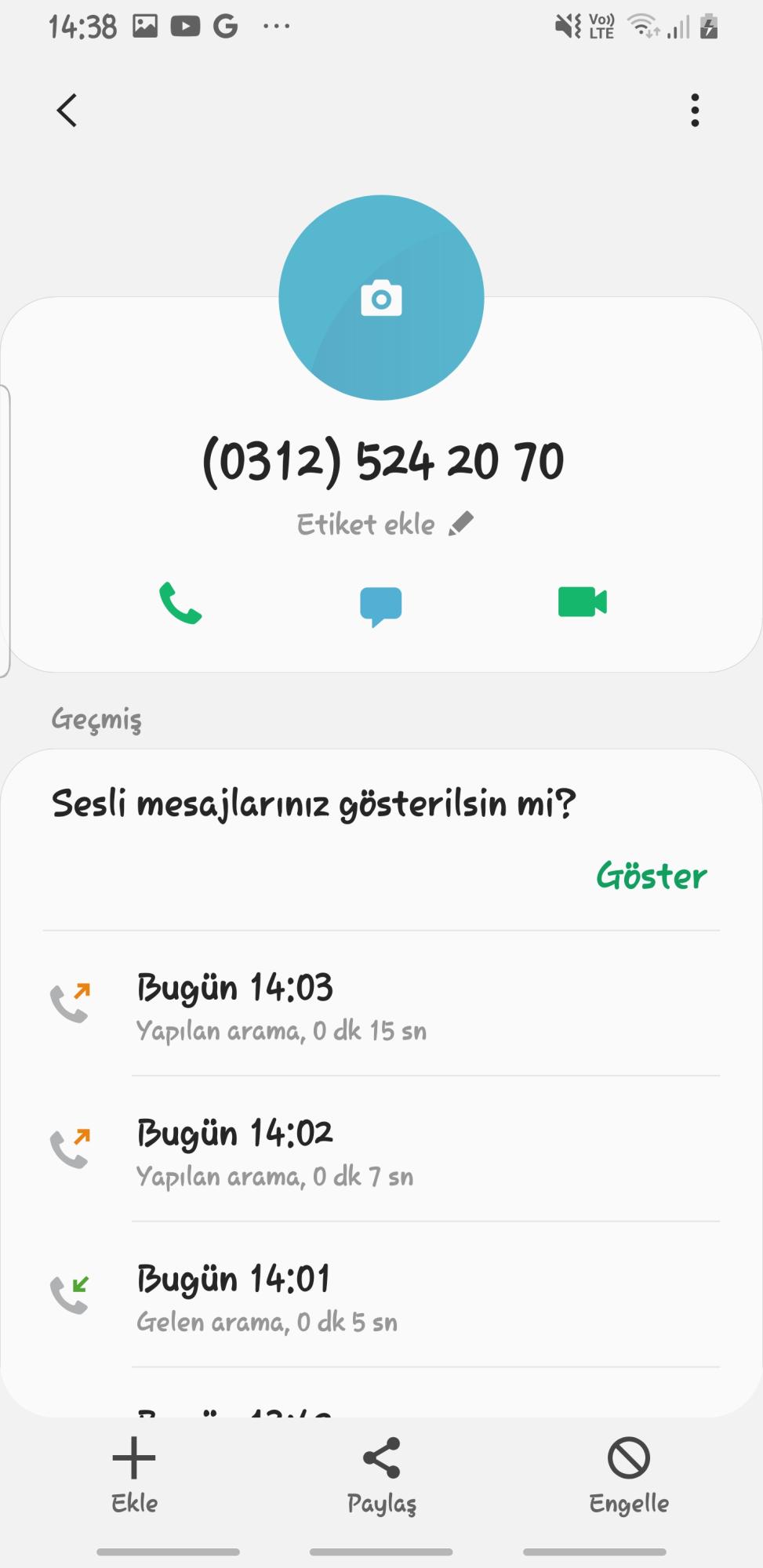This screenshot has width=763, height=1568.
Task: Open the three-dot overflow menu
Action: coord(694,110)
